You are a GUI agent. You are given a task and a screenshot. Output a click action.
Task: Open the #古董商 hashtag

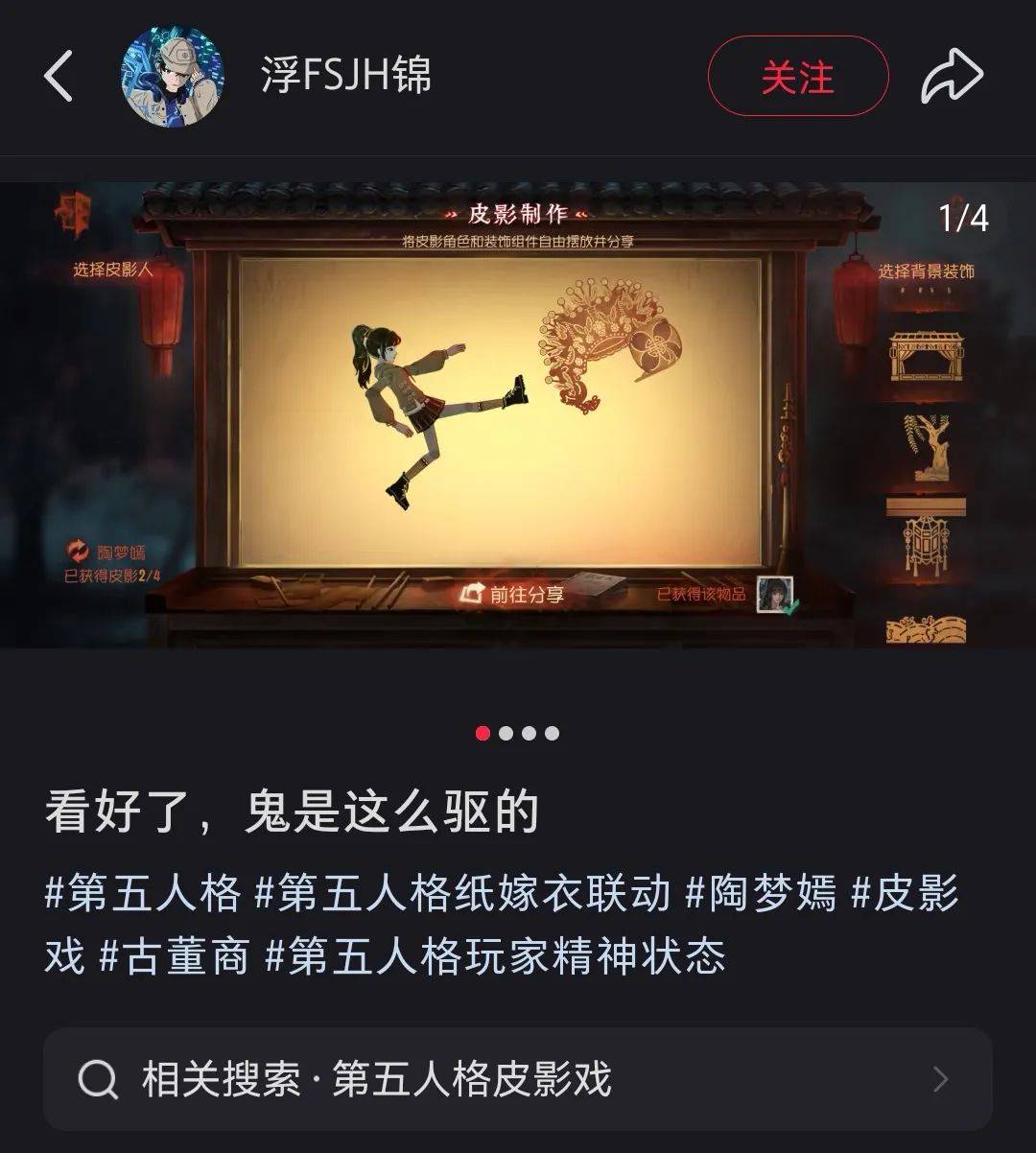pos(174,956)
